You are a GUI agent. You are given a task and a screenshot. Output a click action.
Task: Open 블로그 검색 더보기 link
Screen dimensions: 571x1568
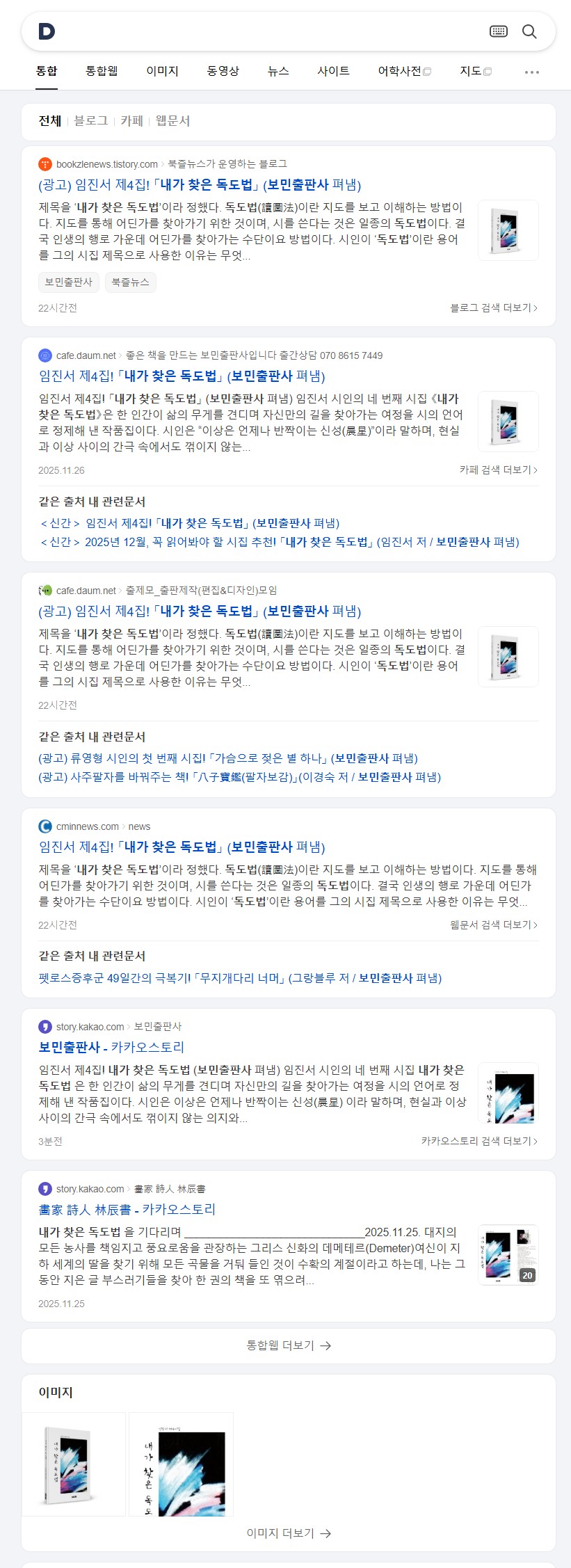coord(493,307)
